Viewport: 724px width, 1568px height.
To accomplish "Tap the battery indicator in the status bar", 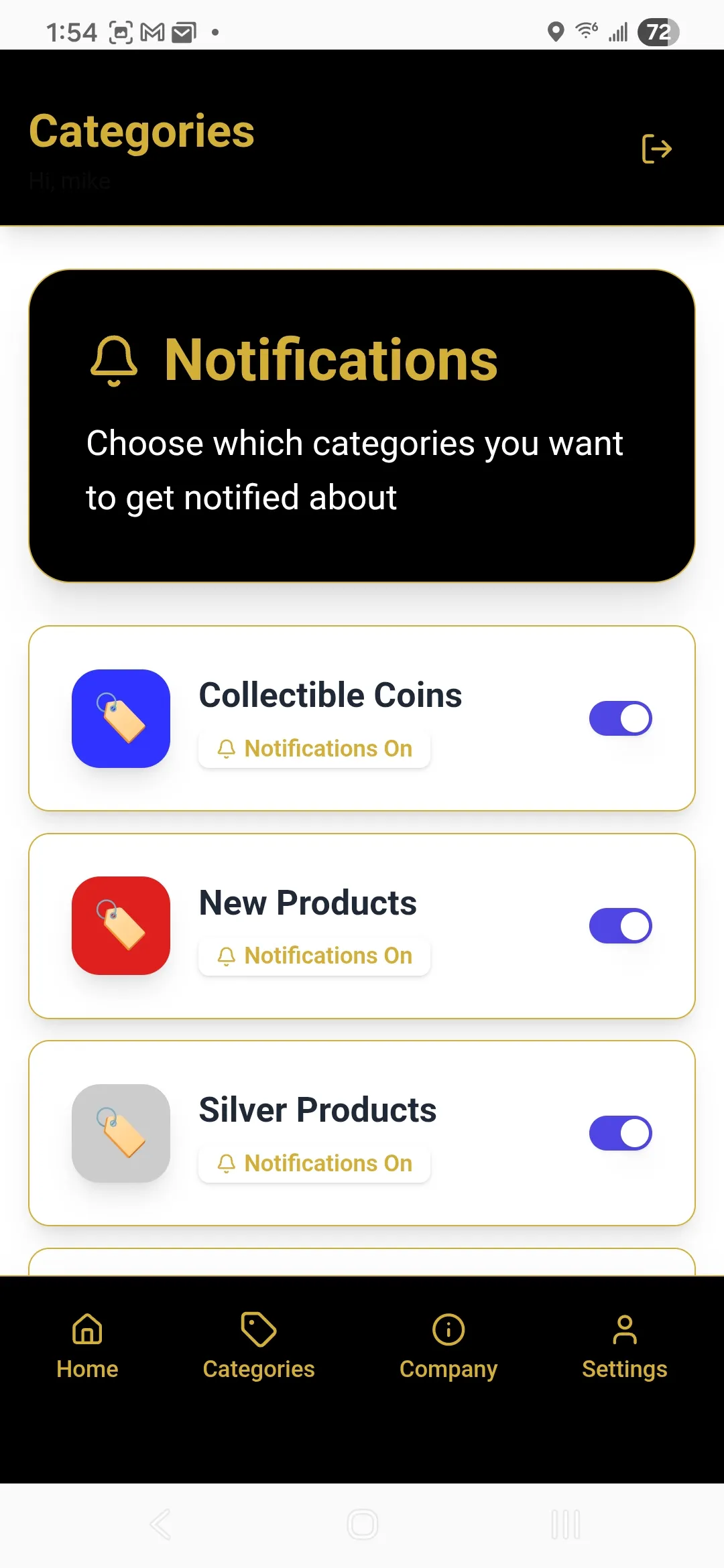I will [658, 31].
